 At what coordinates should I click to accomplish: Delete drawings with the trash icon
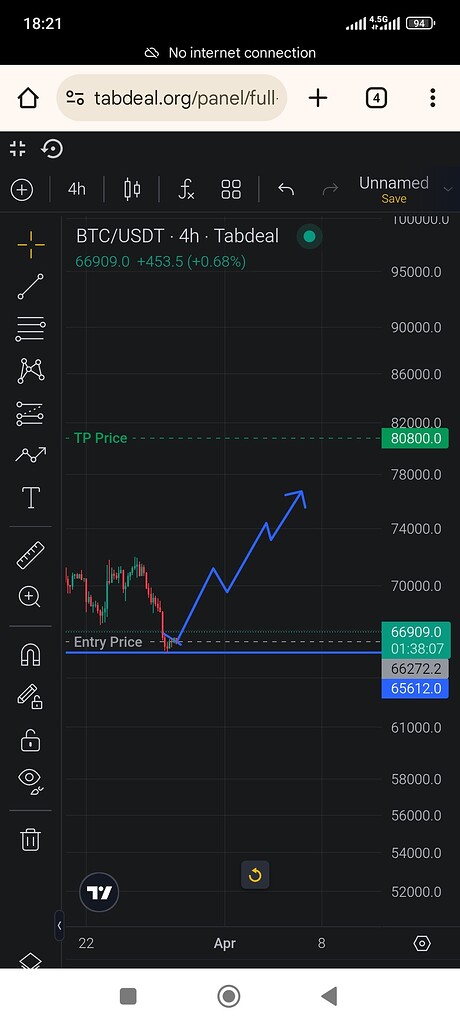click(x=31, y=839)
